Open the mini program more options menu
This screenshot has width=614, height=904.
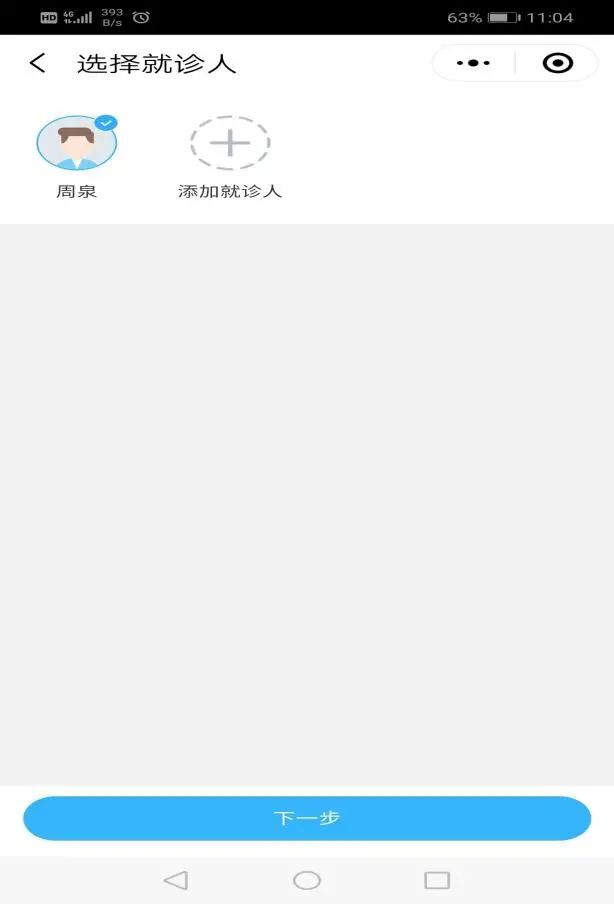coord(473,63)
